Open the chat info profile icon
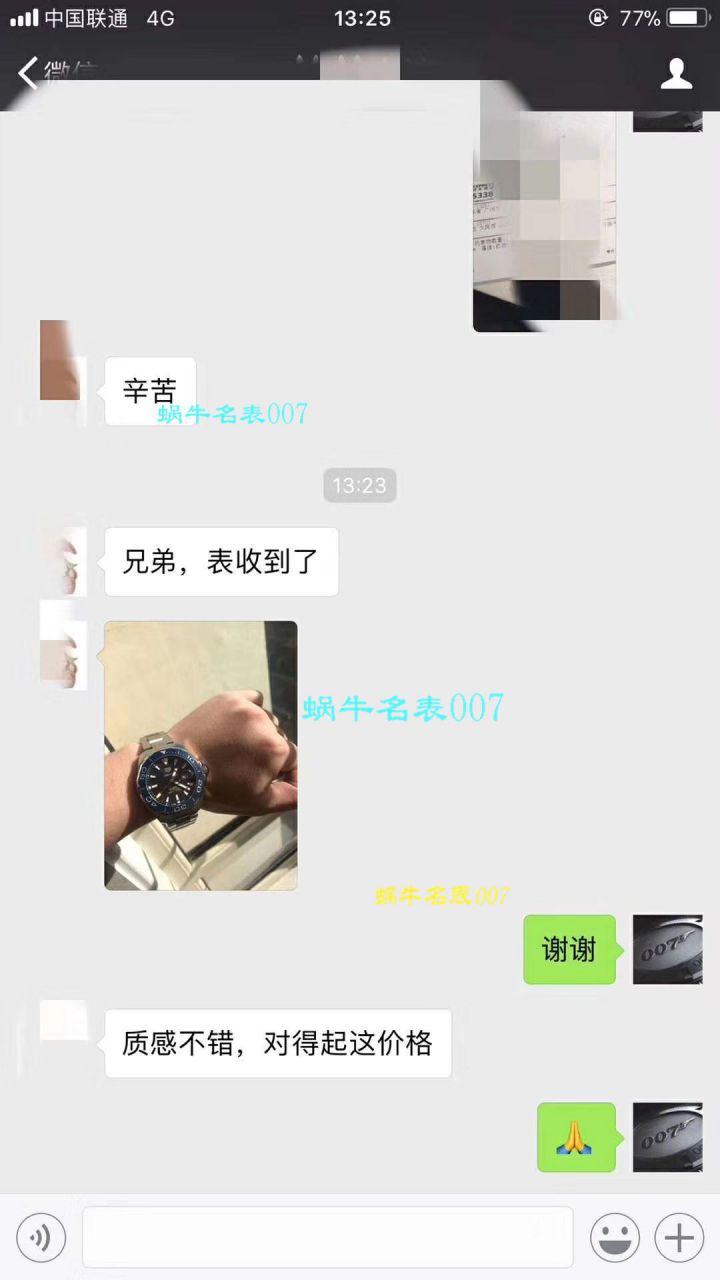 676,73
